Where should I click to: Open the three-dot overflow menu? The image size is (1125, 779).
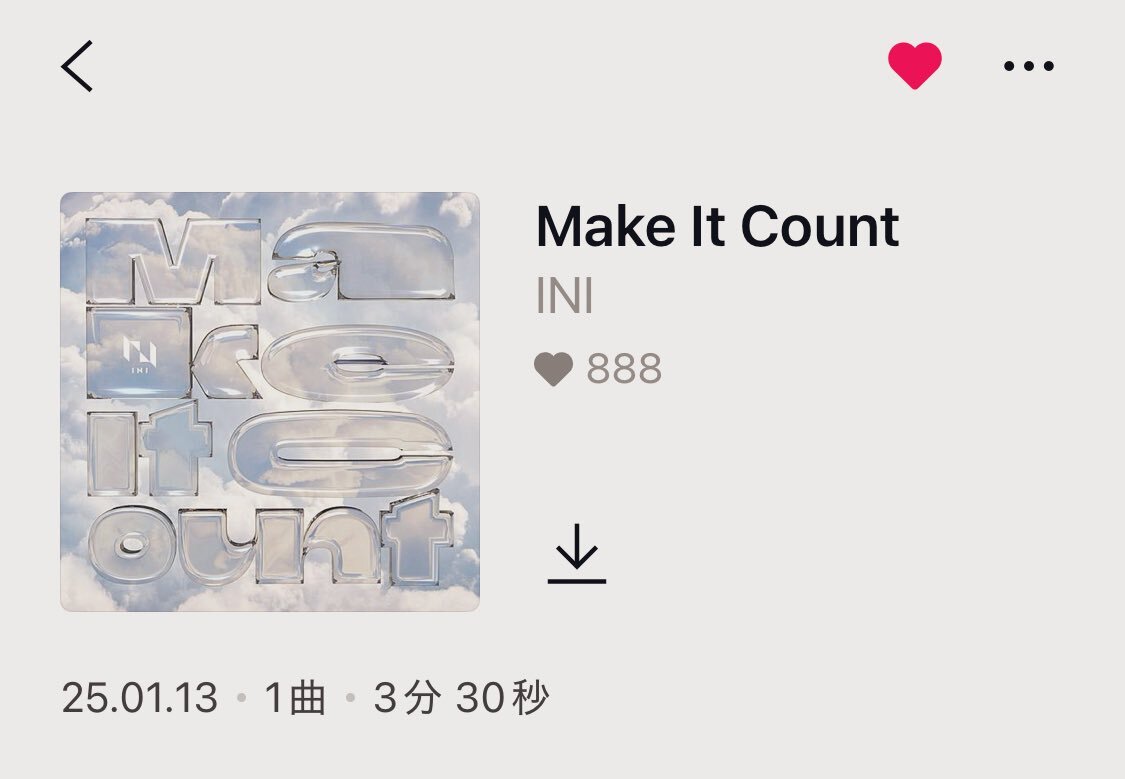coord(1028,67)
